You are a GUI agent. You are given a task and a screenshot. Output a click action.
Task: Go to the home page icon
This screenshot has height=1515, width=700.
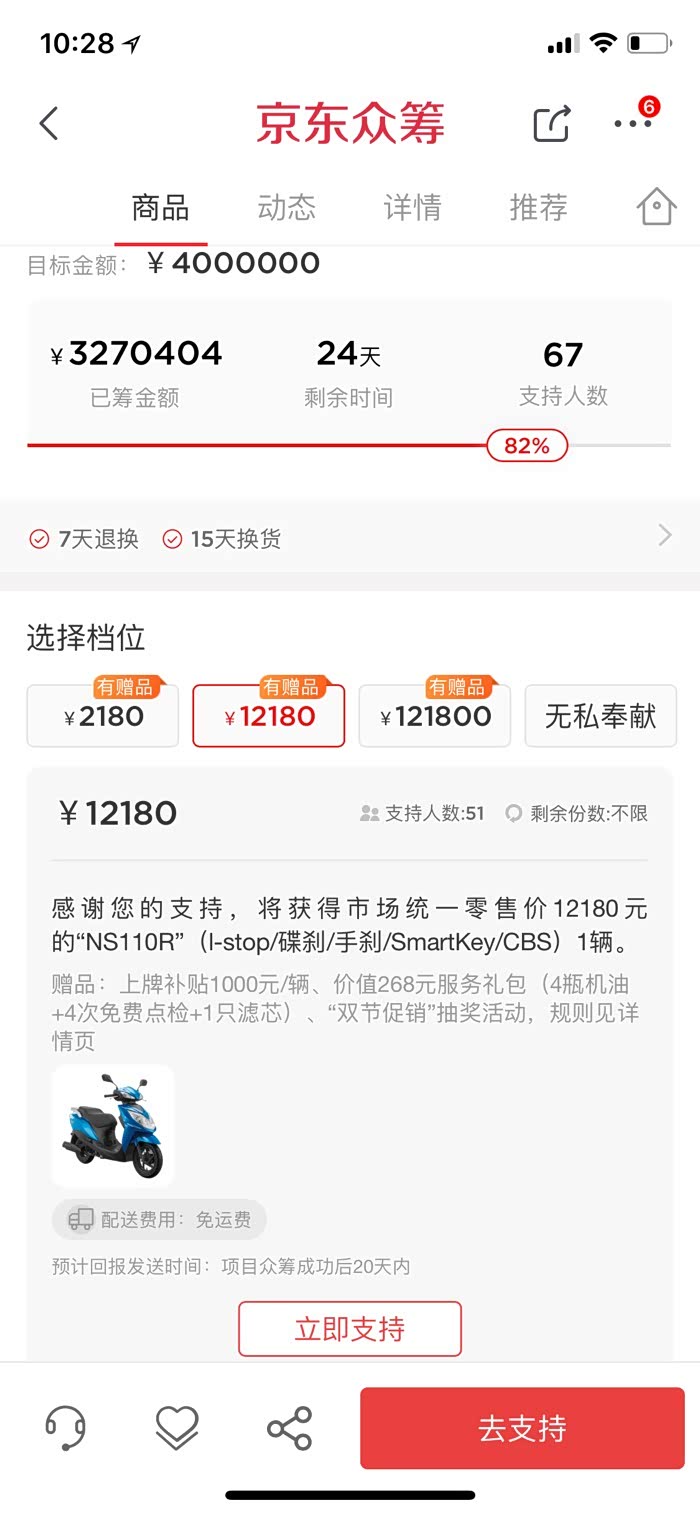click(656, 207)
